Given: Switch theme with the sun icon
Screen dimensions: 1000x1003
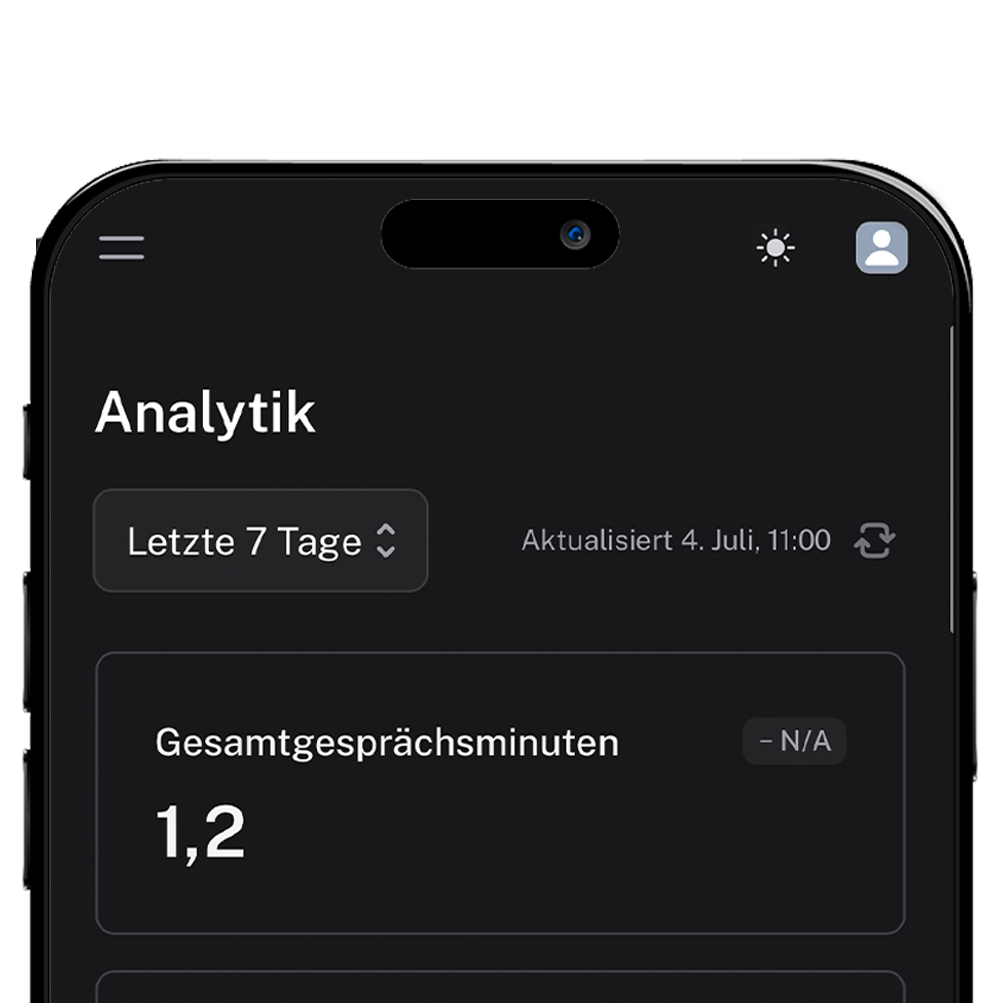Looking at the screenshot, I should (775, 247).
